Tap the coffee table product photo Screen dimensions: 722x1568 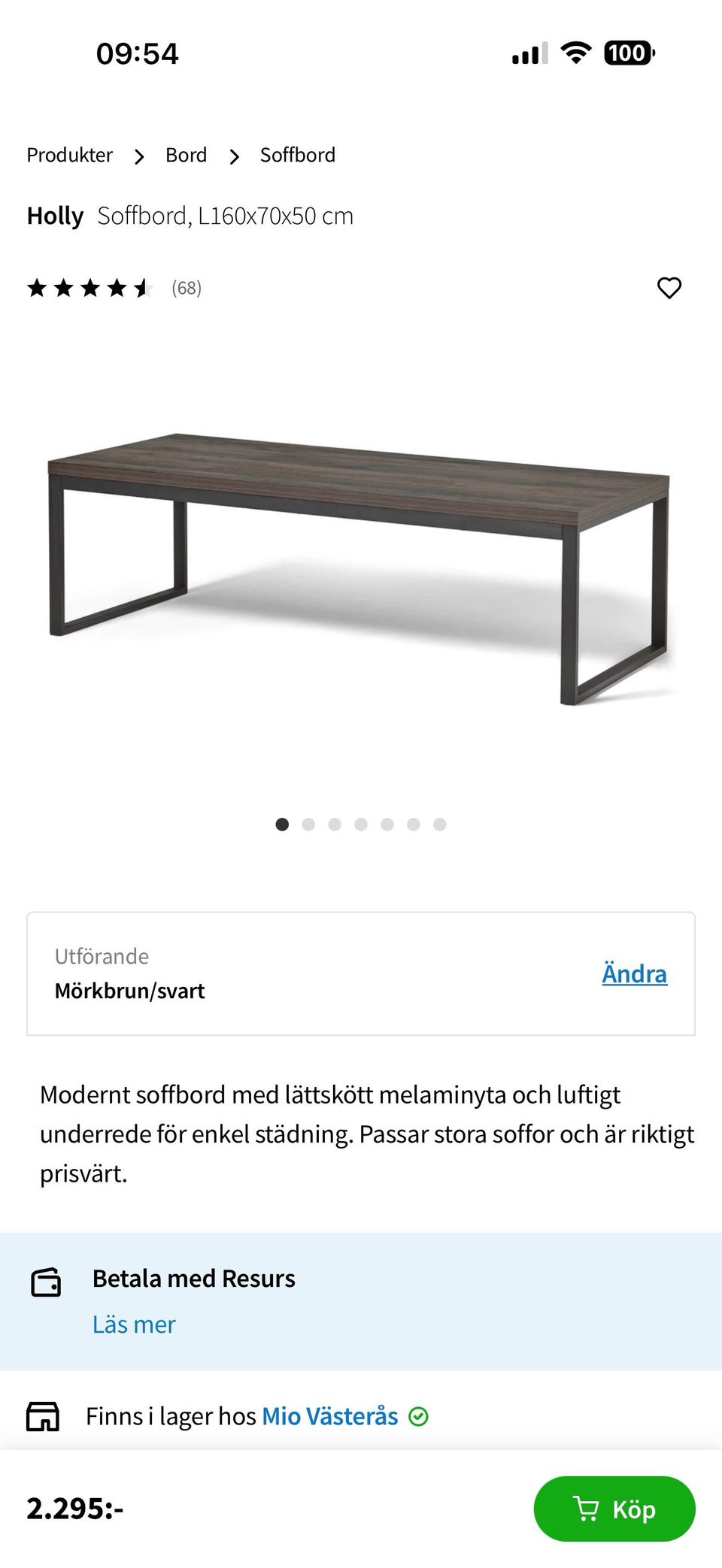tap(361, 564)
